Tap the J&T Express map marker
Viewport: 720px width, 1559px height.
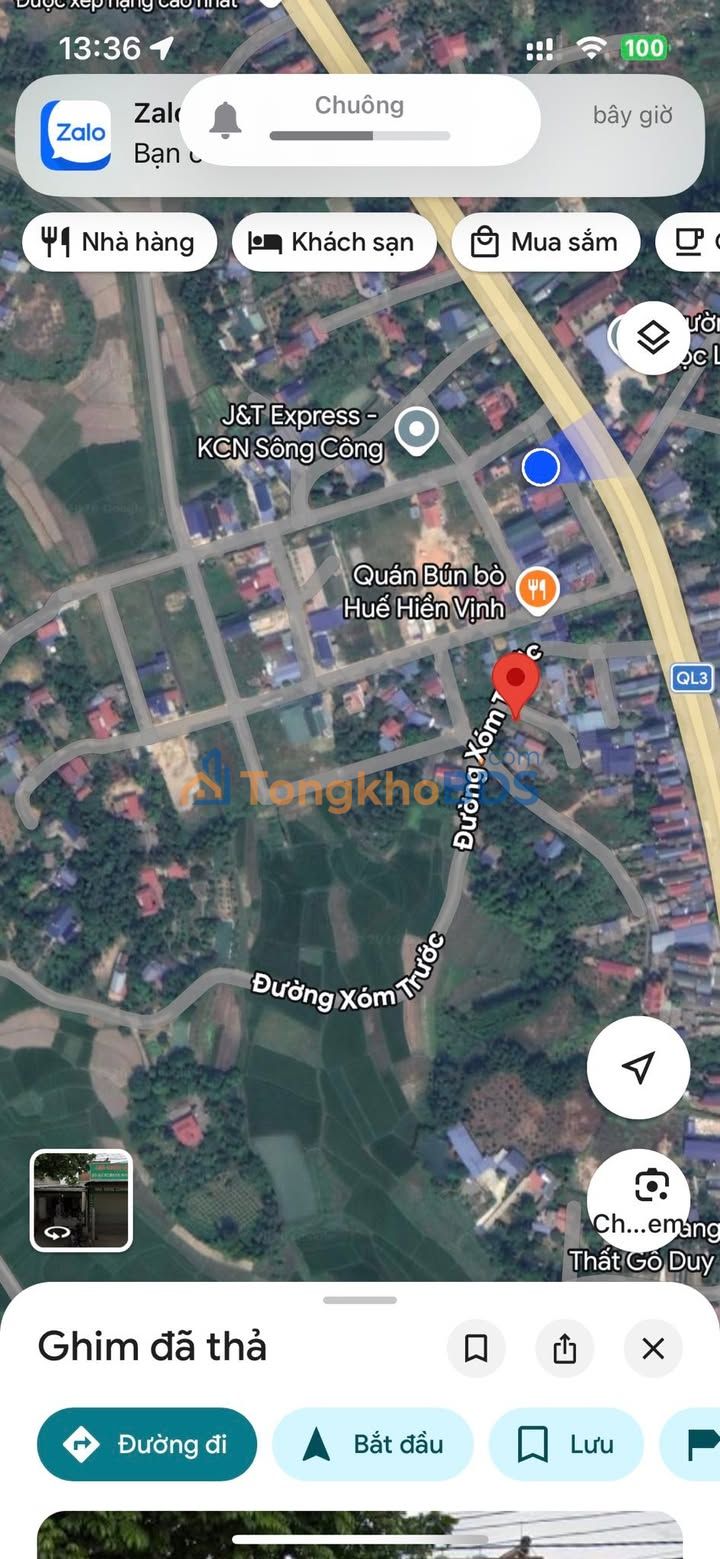click(x=416, y=431)
